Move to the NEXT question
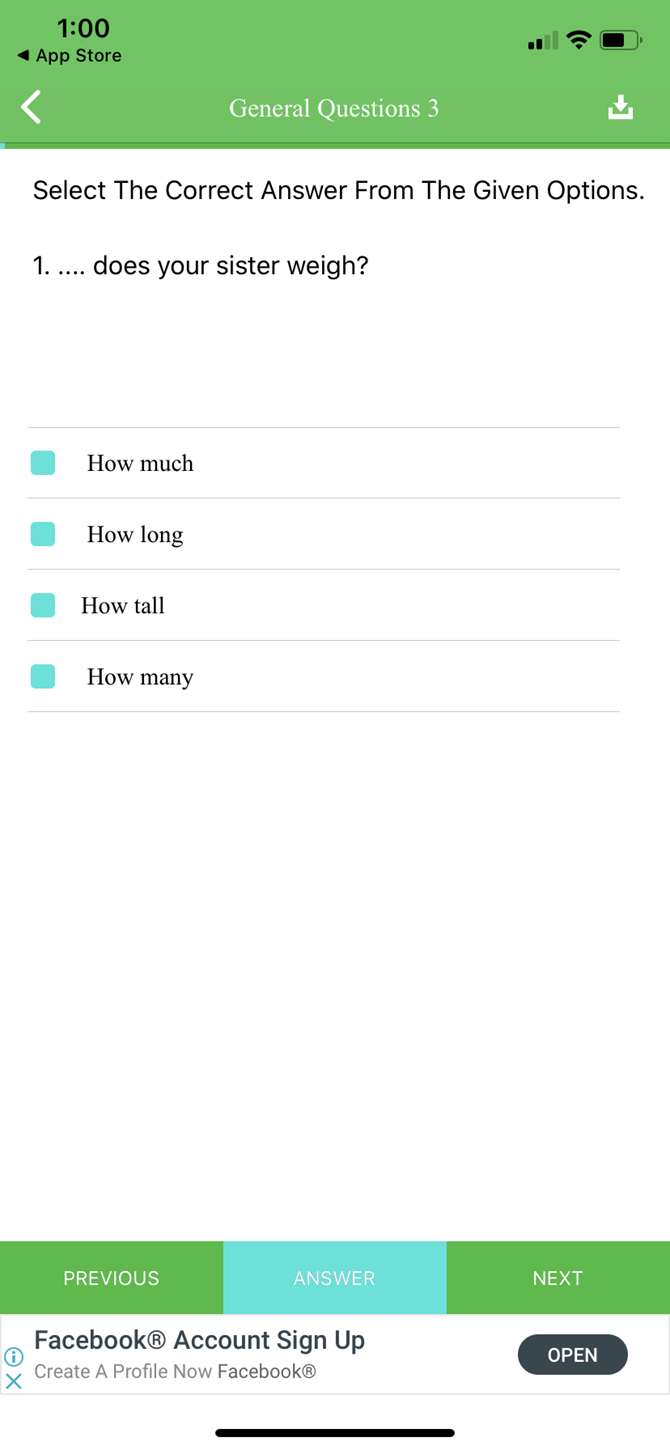Viewport: 670px width, 1450px height. click(557, 1278)
